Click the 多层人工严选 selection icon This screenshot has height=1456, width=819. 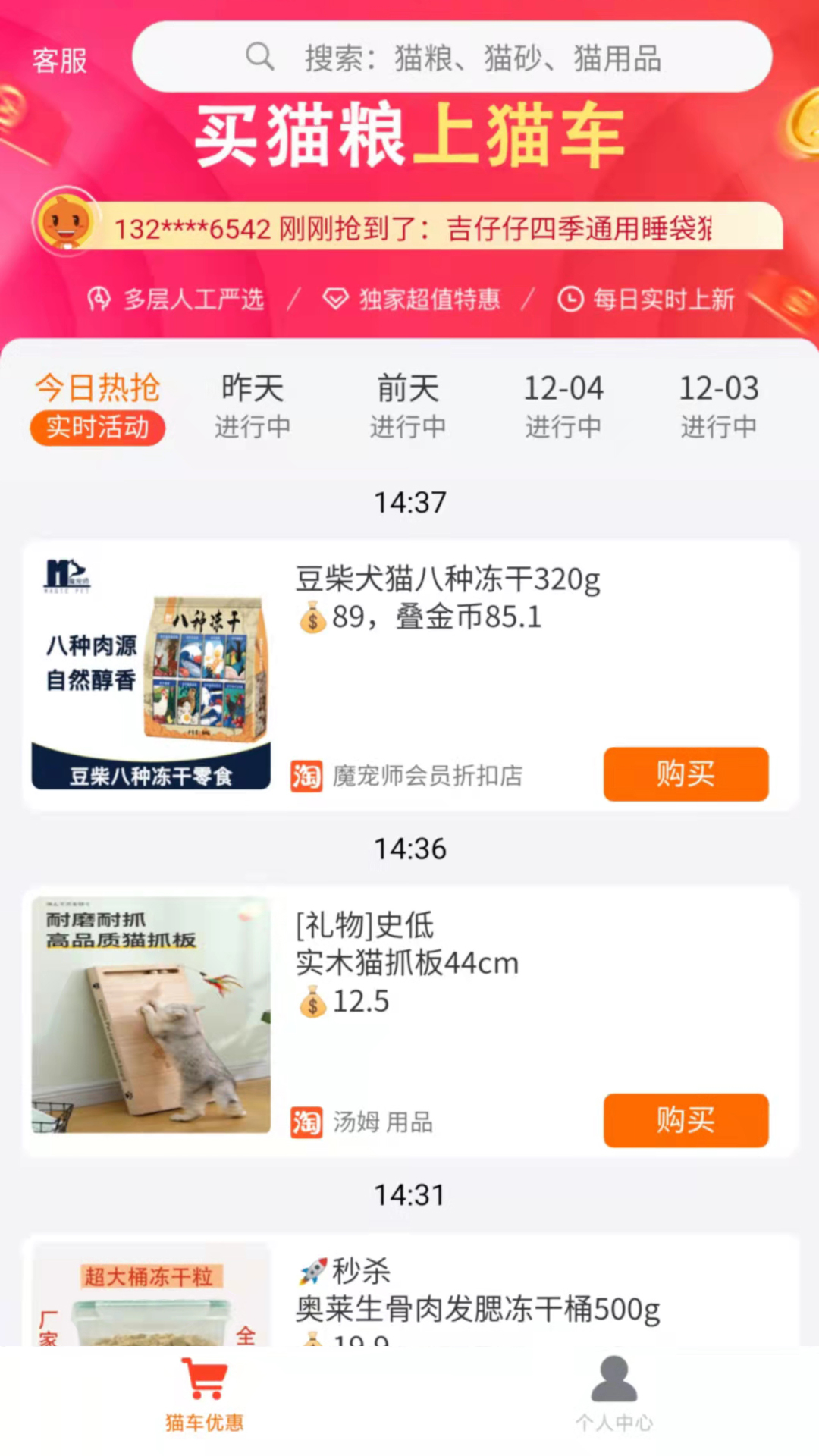pos(99,299)
